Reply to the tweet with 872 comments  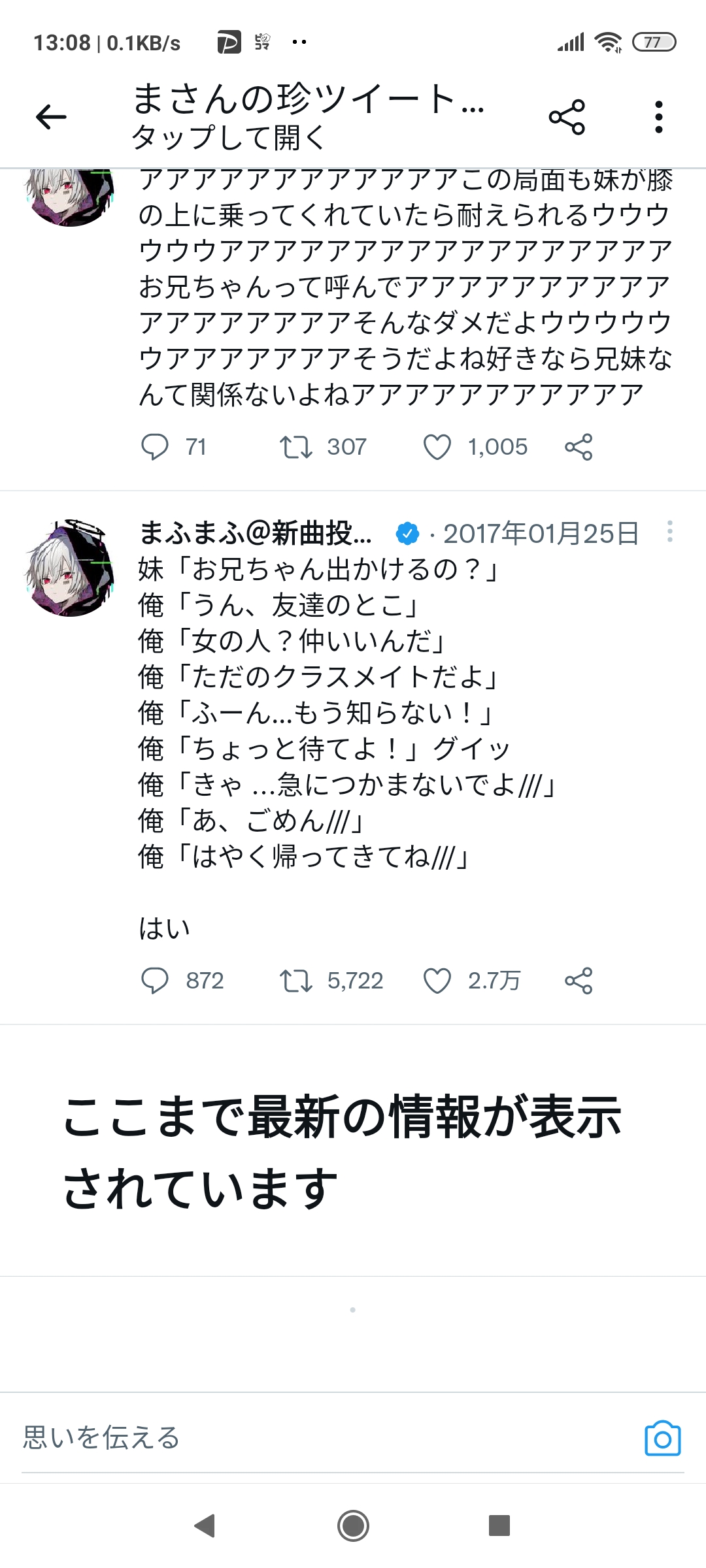pos(155,981)
